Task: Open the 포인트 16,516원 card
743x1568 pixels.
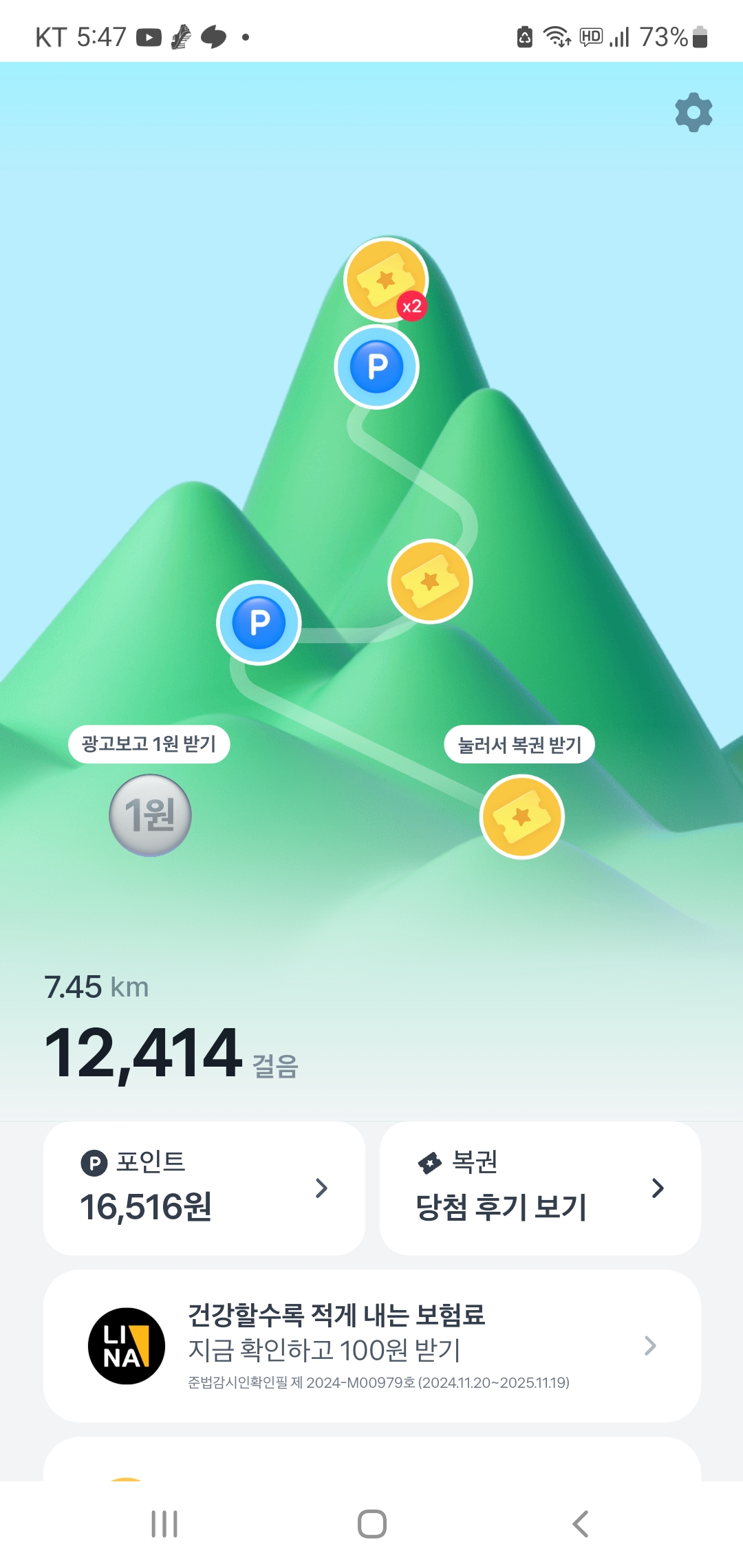Action: [204, 1188]
